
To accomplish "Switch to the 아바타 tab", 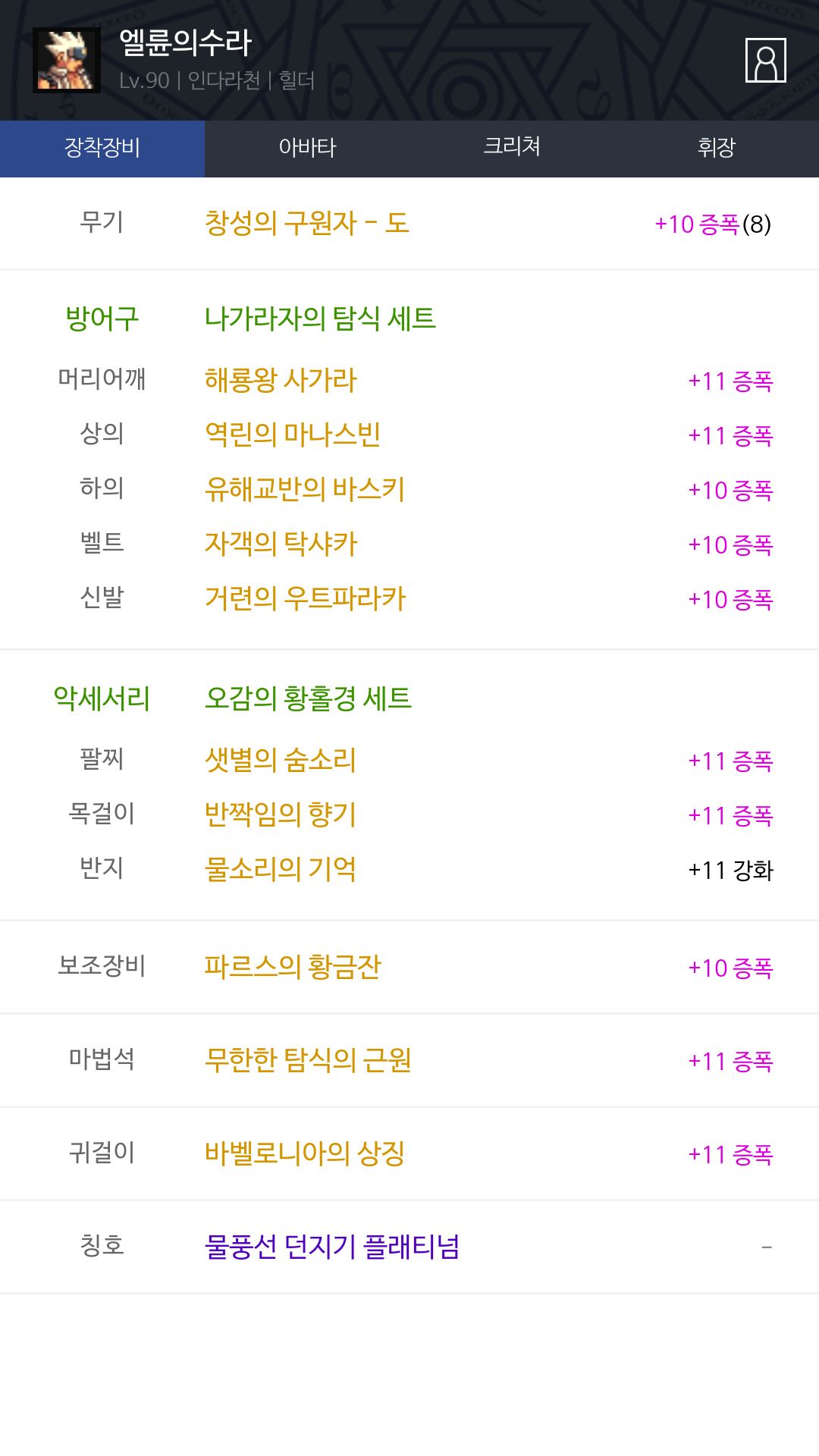I will coord(307,148).
